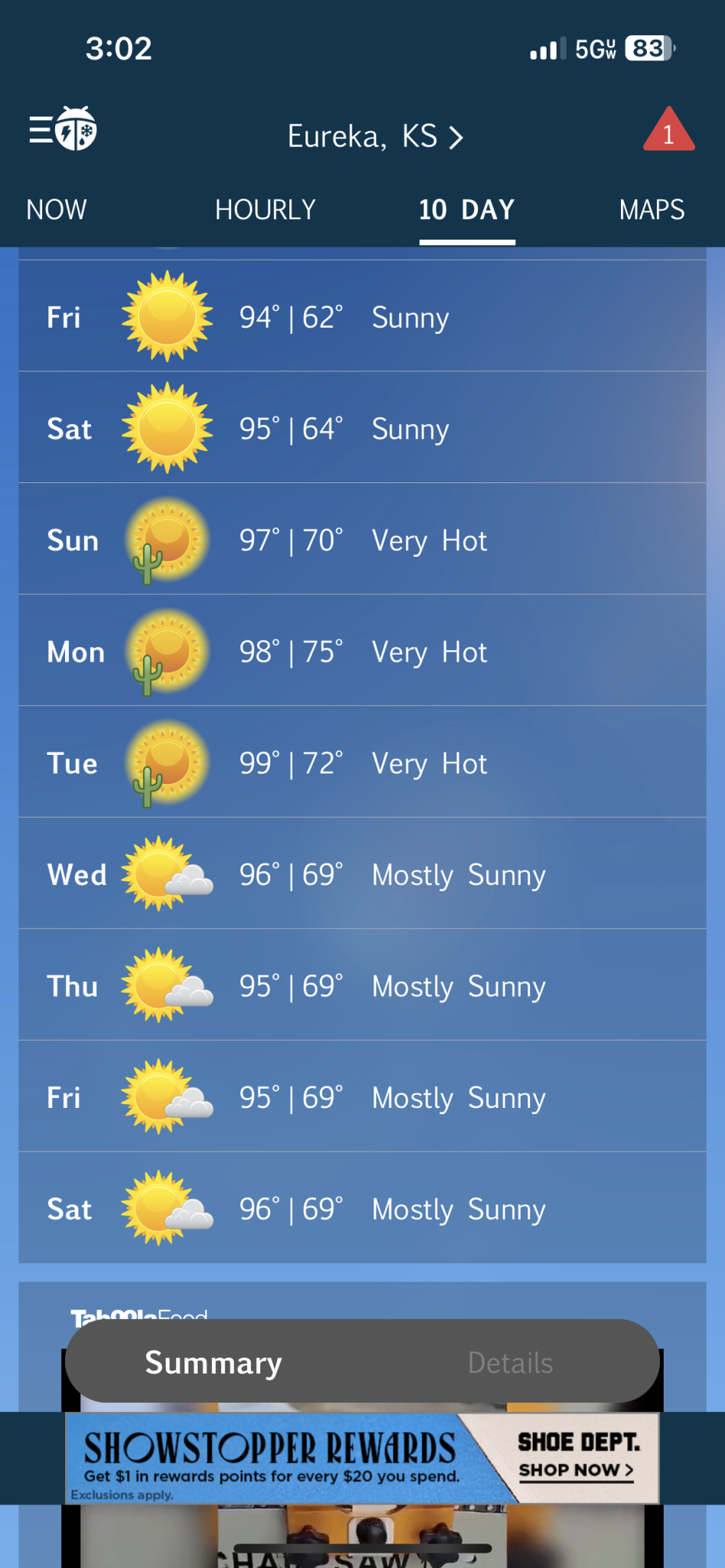Select the Summary view

tap(214, 1363)
